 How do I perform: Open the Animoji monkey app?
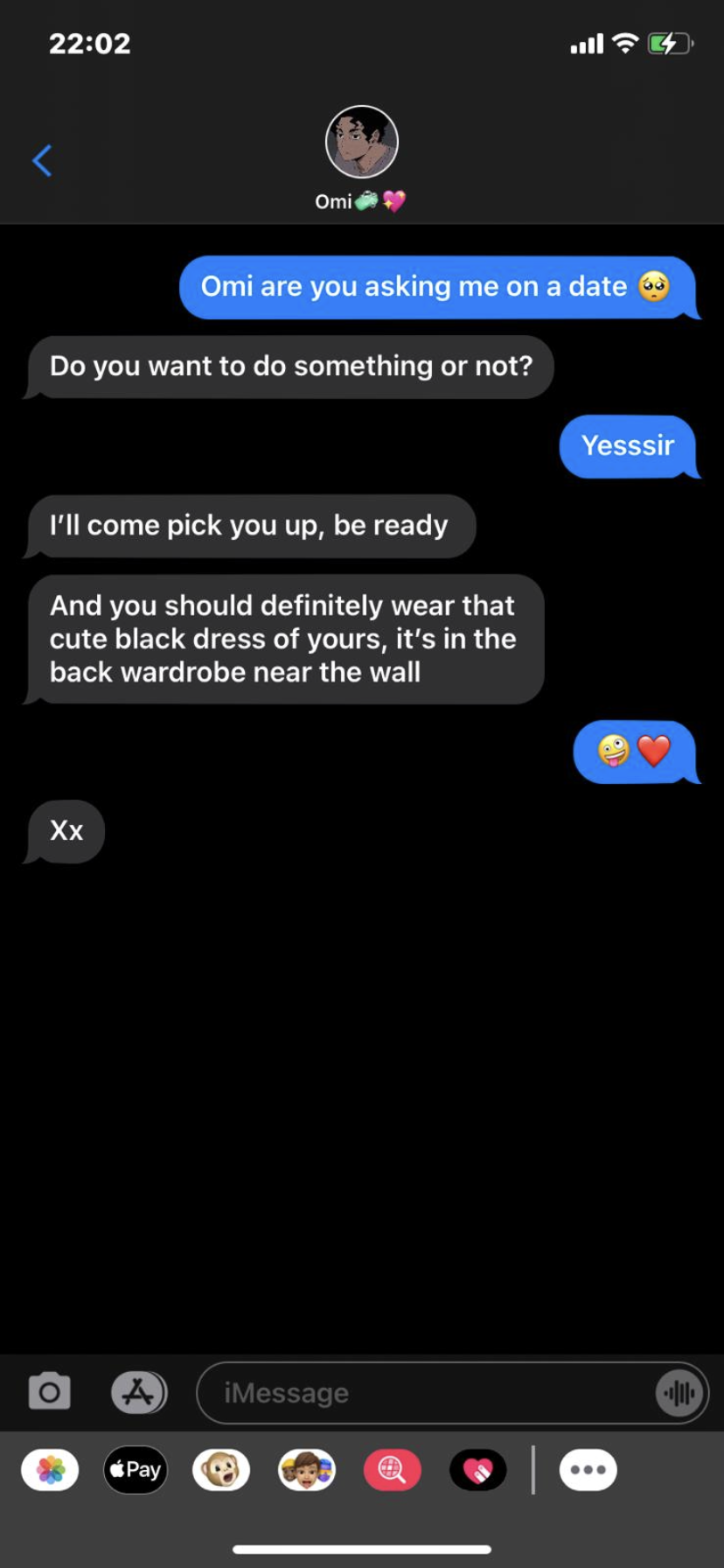coord(221,1470)
